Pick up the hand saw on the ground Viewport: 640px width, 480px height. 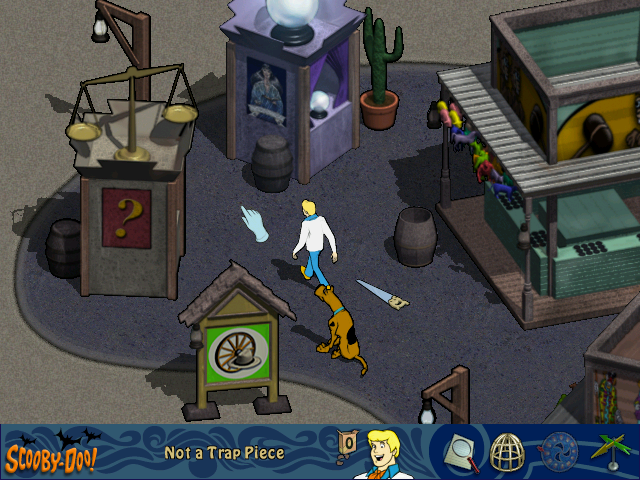tap(381, 293)
